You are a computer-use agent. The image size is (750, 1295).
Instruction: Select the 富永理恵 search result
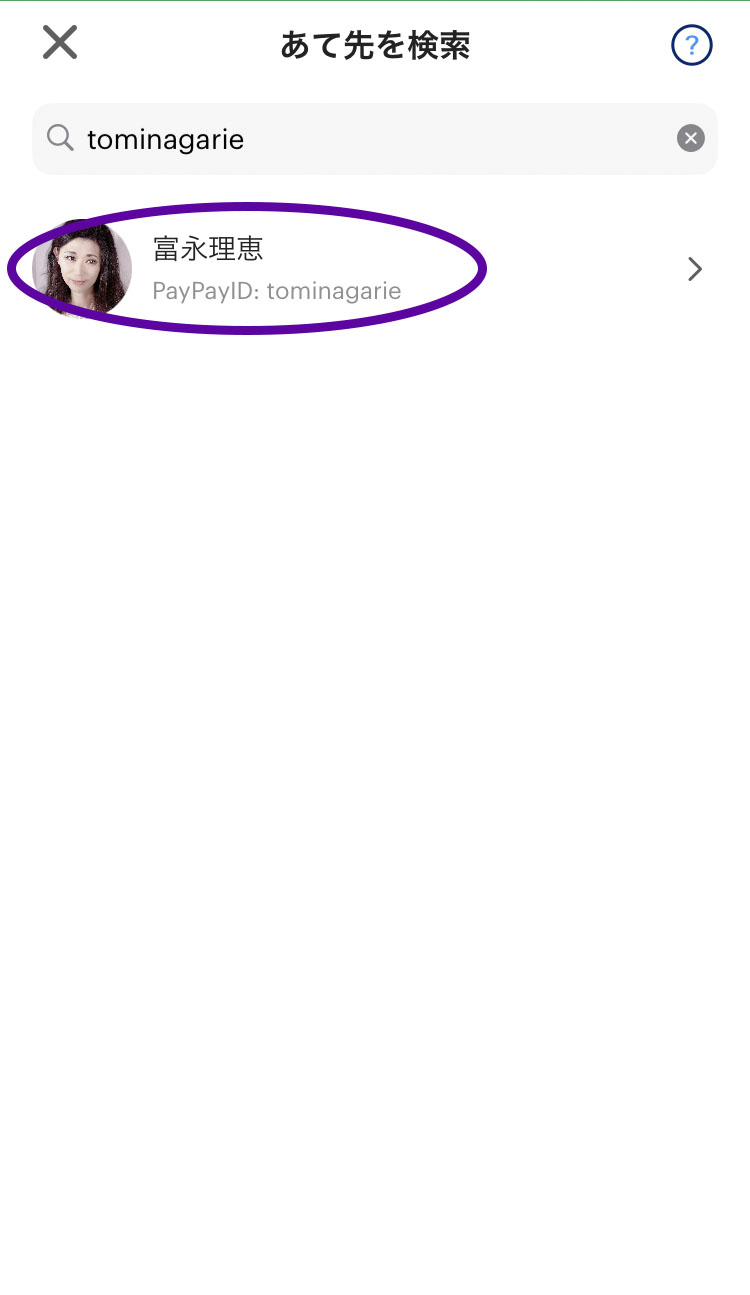tap(375, 268)
